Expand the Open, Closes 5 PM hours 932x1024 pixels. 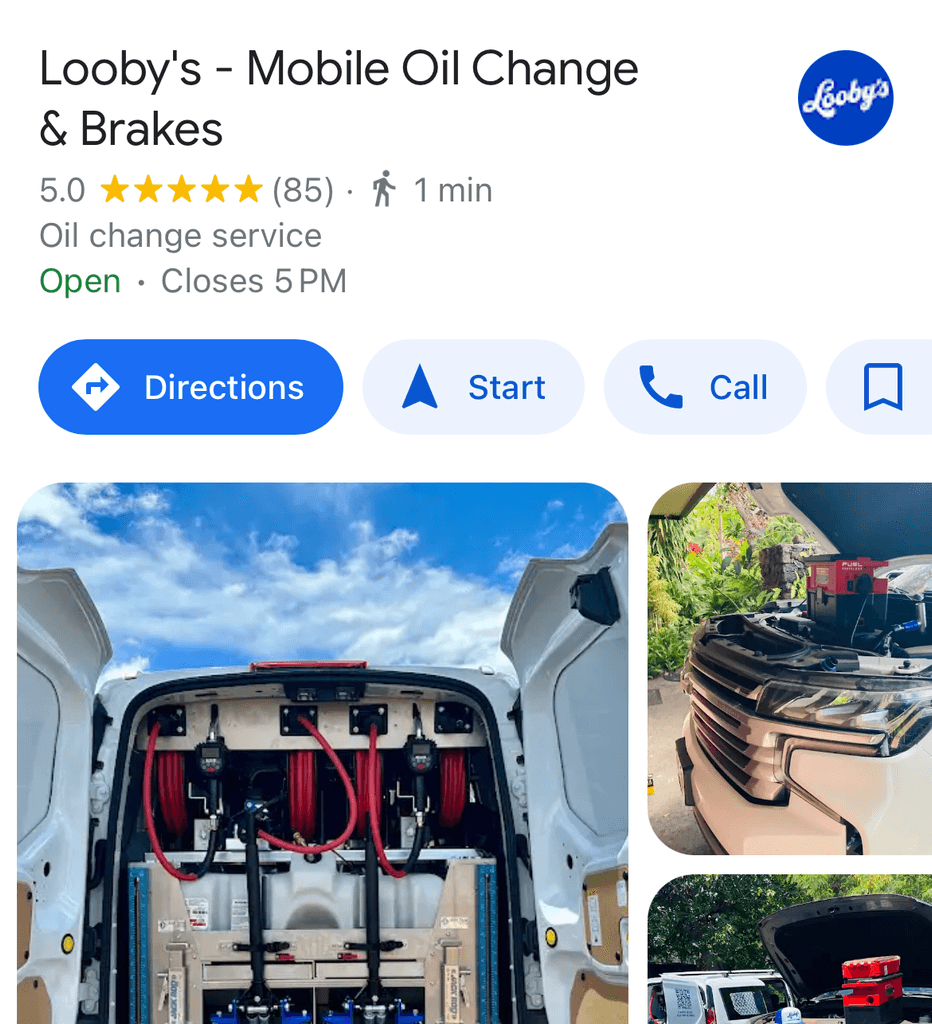(193, 281)
